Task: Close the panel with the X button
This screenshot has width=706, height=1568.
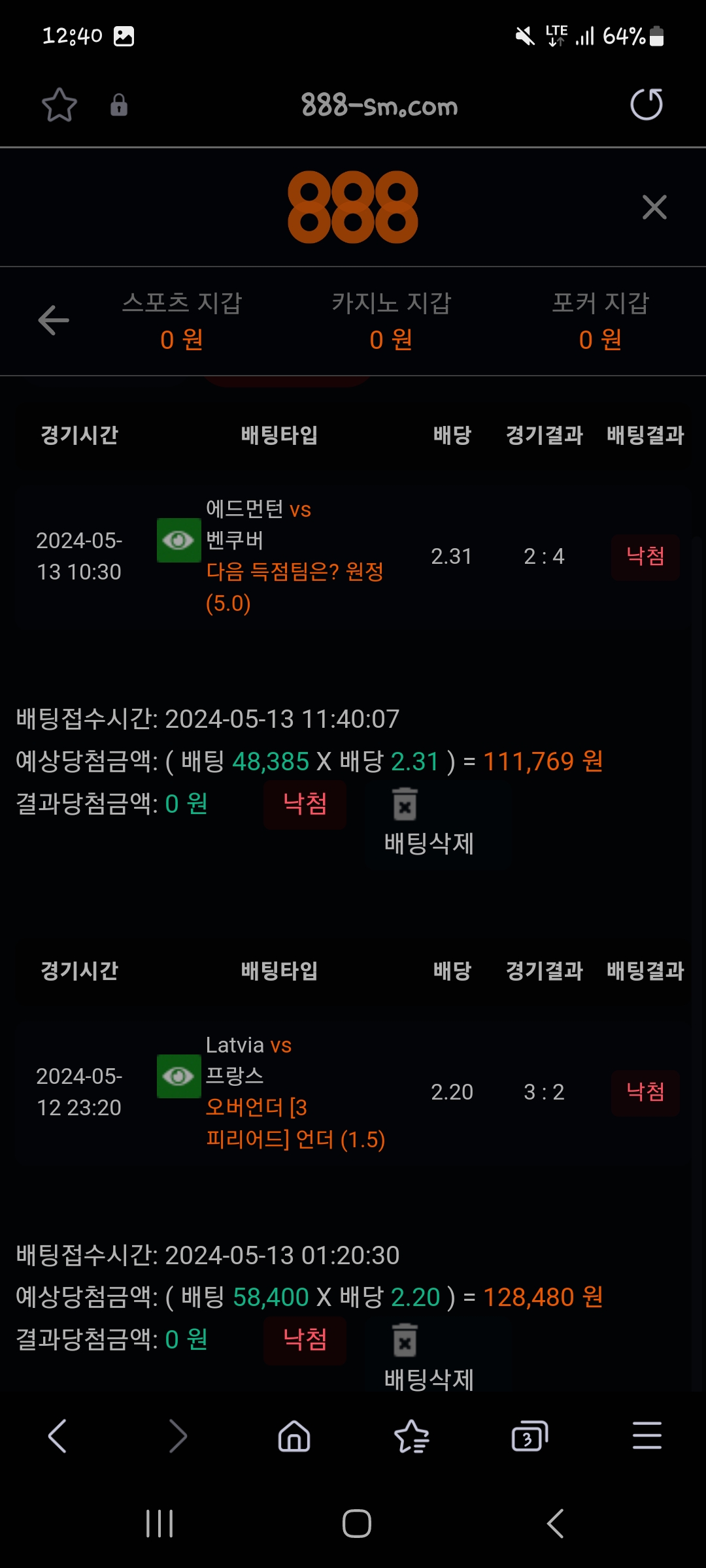Action: [654, 208]
